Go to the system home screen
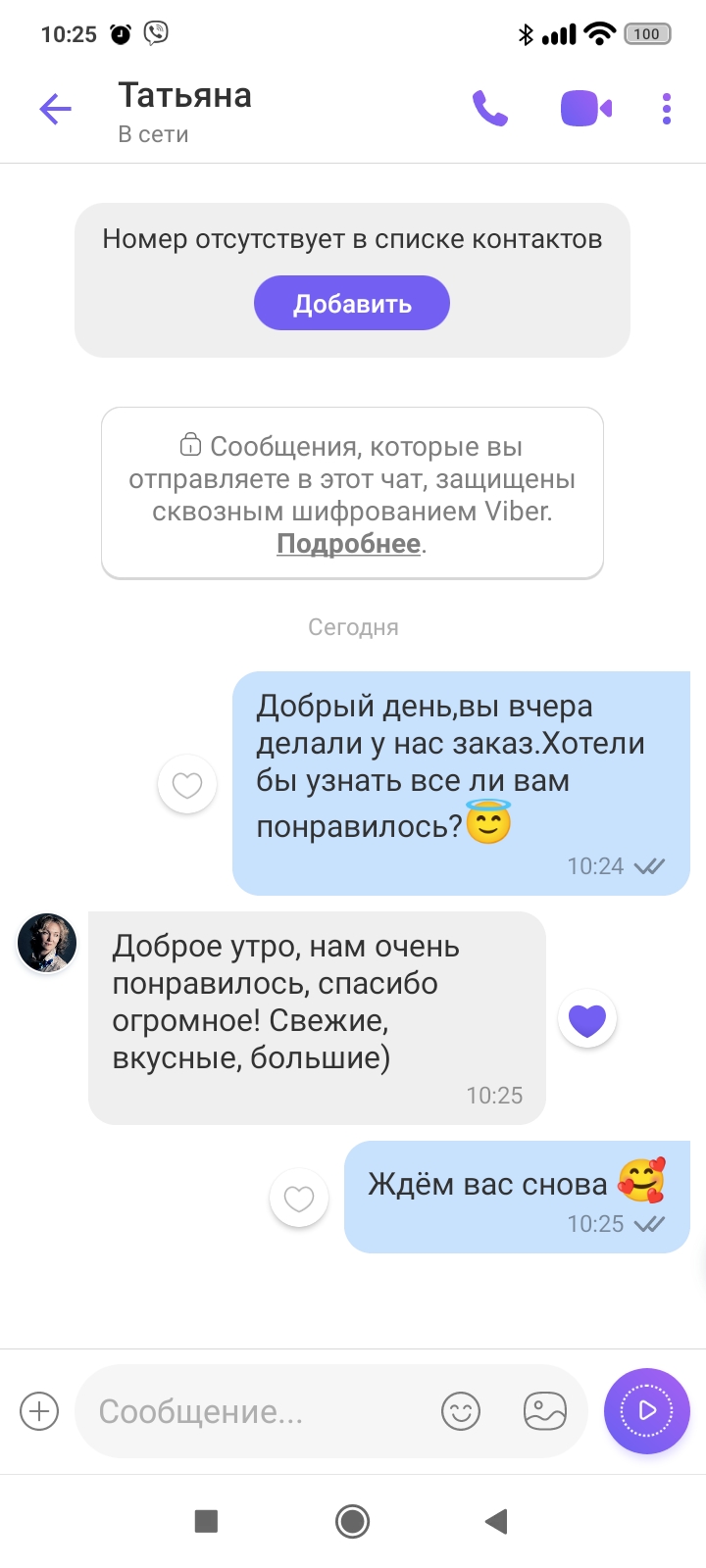The height and width of the screenshot is (1568, 706). 352,1521
